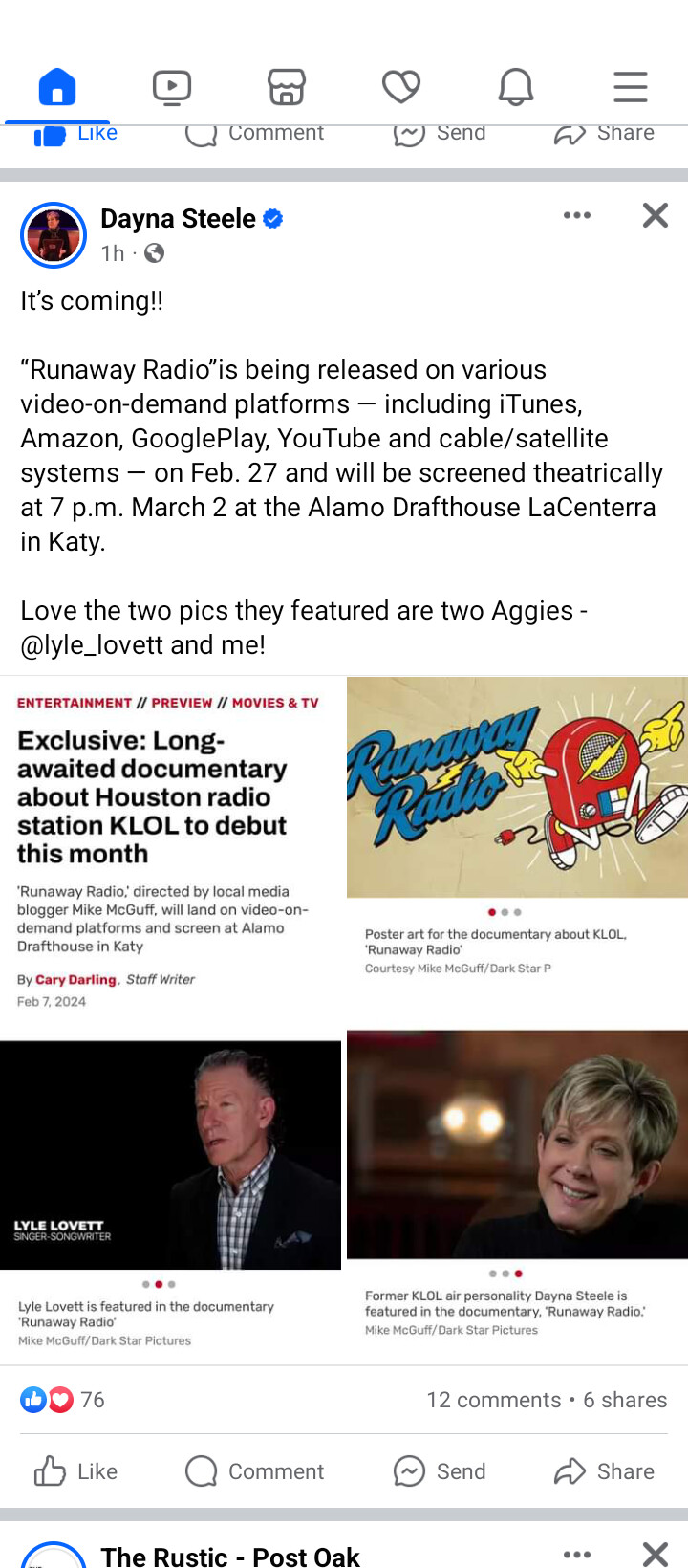The image size is (688, 1568).
Task: Comment on Dayna Steele's post
Action: coord(254,1471)
